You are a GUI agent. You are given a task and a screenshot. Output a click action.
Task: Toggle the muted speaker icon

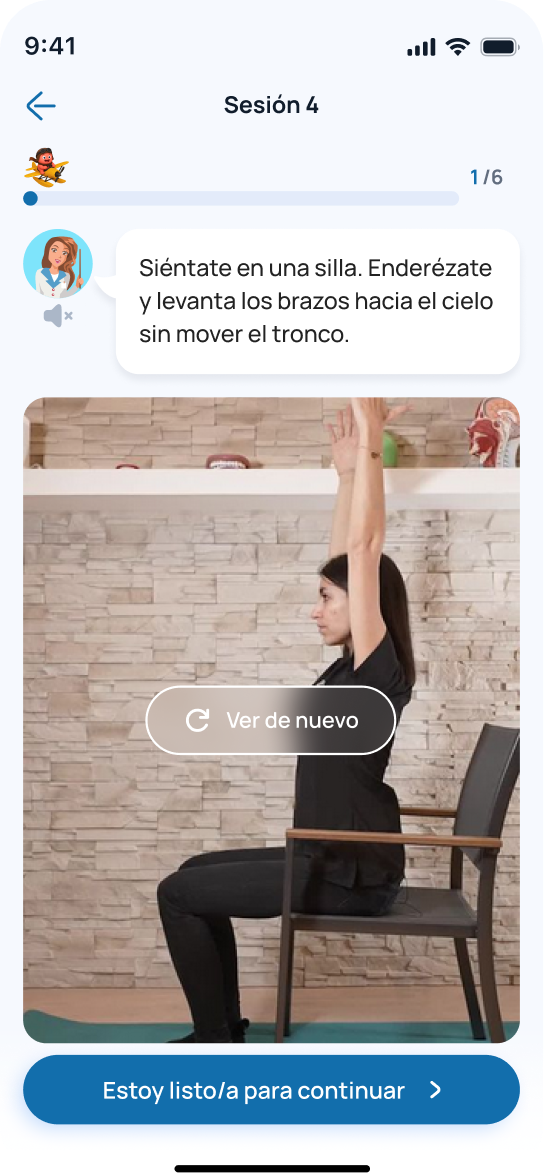click(x=58, y=316)
